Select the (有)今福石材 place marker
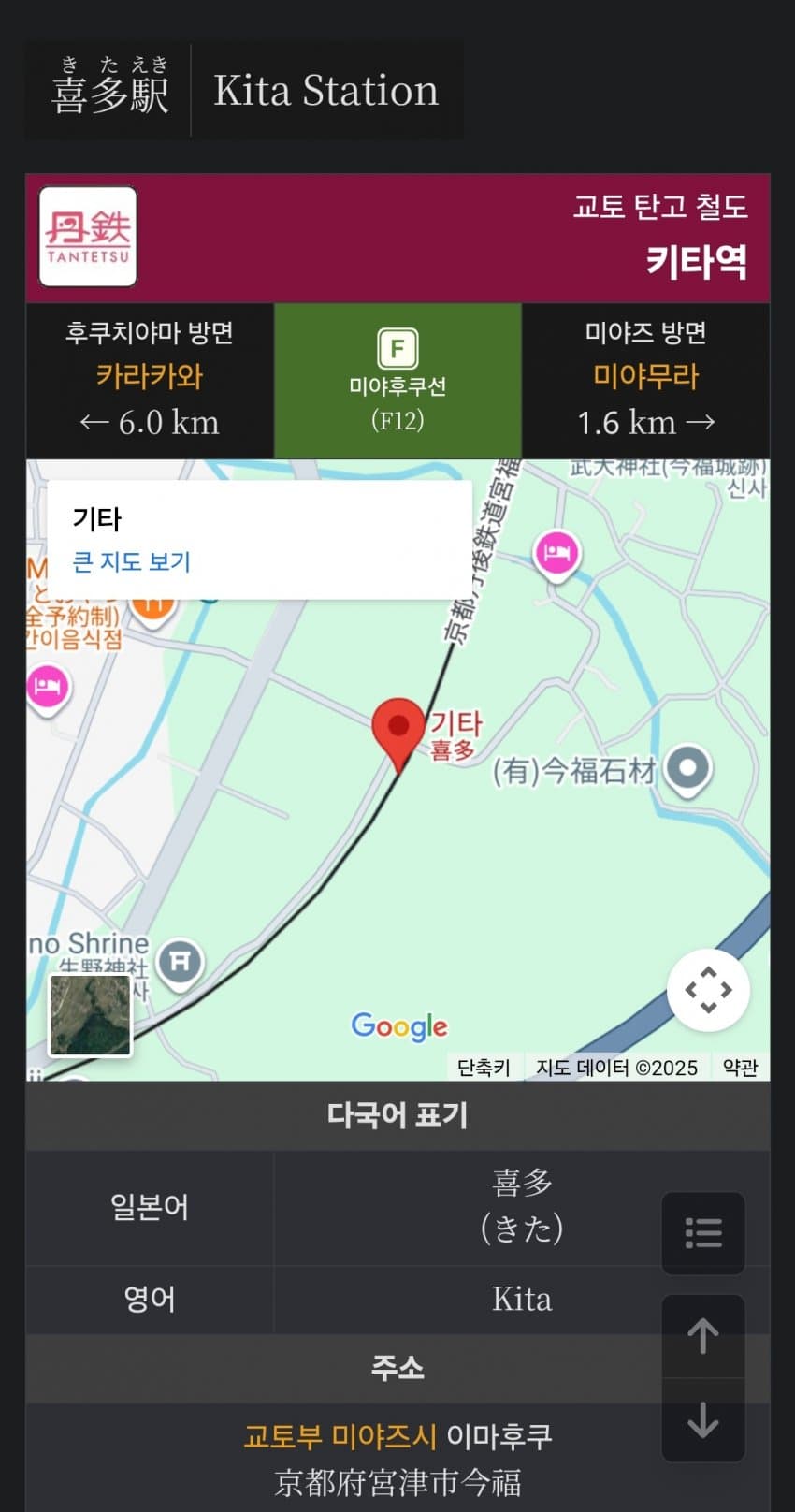 coord(688,769)
